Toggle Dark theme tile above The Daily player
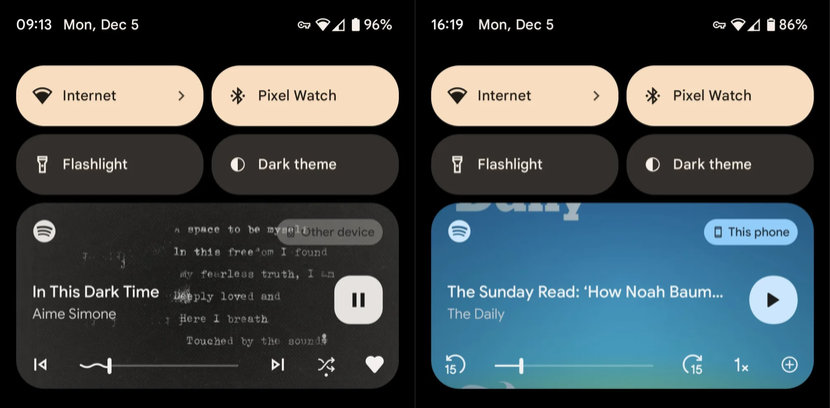Image resolution: width=830 pixels, height=408 pixels. click(x=720, y=164)
